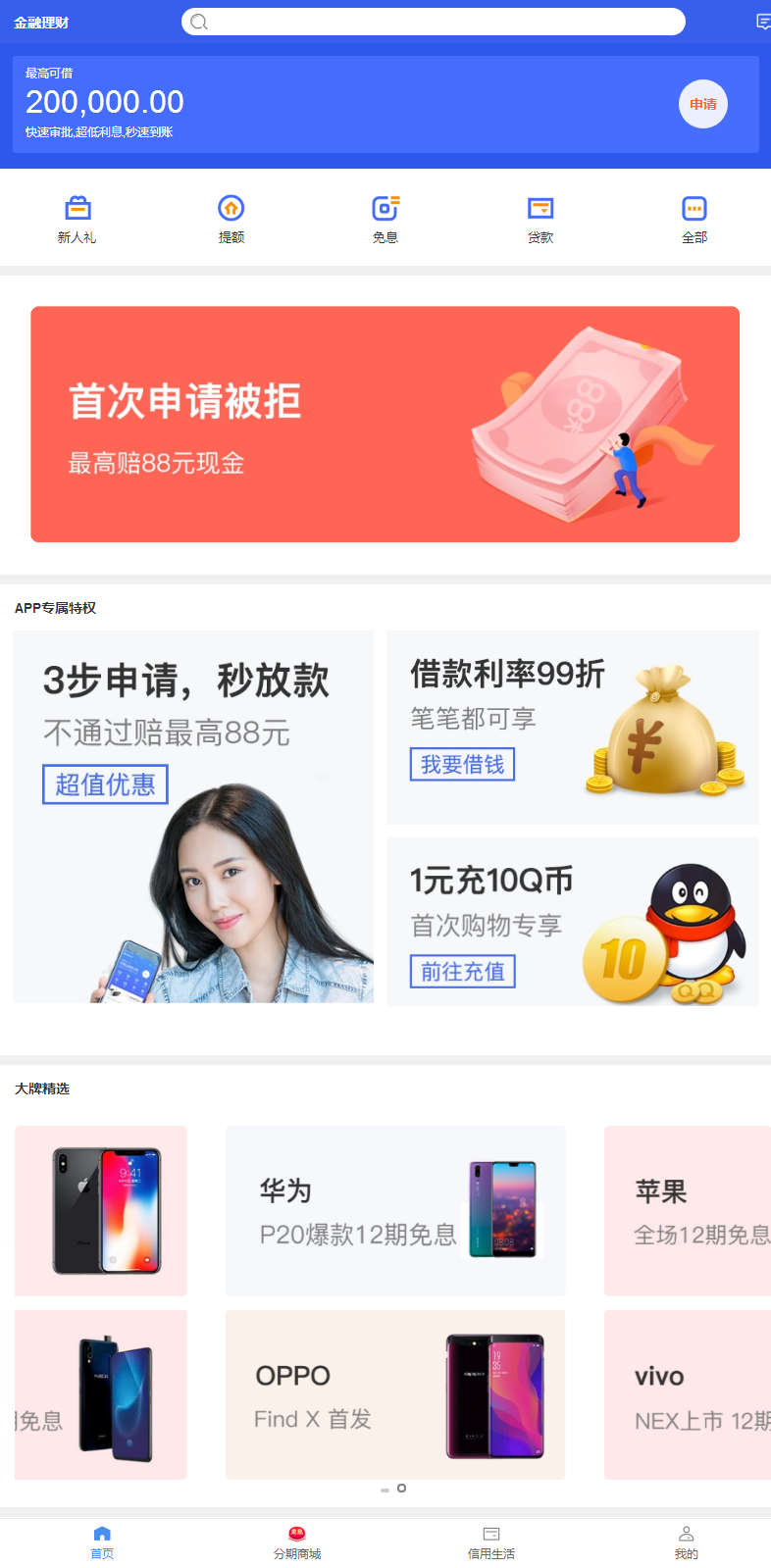Show 全部 all services
Image resolution: width=771 pixels, height=1568 pixels.
click(x=694, y=219)
